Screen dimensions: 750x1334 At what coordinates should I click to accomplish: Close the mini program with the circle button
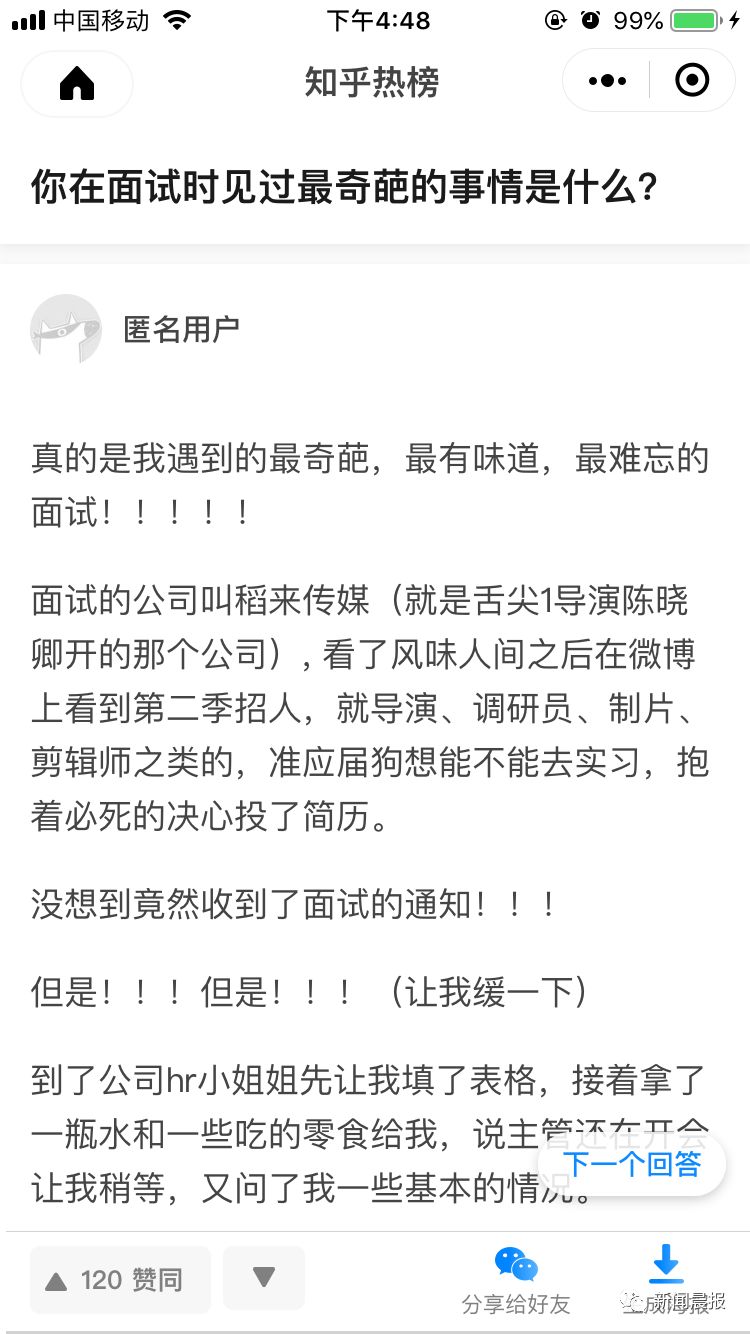coord(692,81)
